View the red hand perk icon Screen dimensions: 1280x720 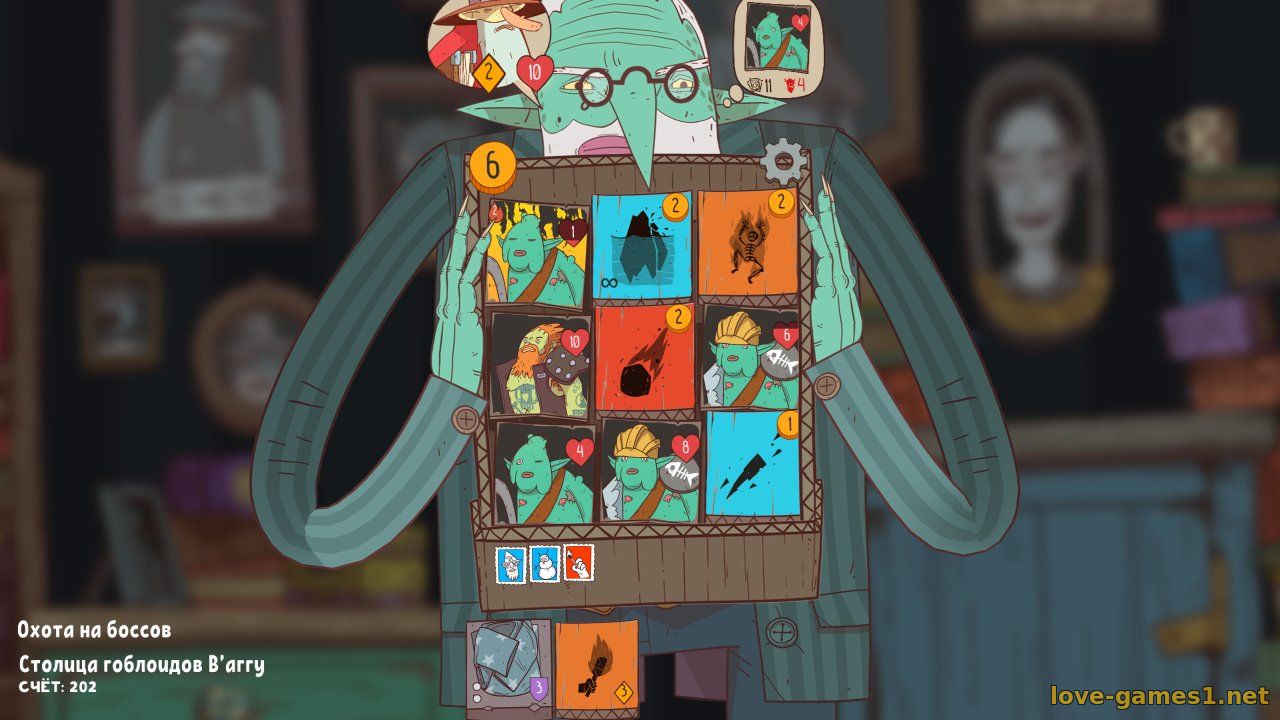pos(578,563)
